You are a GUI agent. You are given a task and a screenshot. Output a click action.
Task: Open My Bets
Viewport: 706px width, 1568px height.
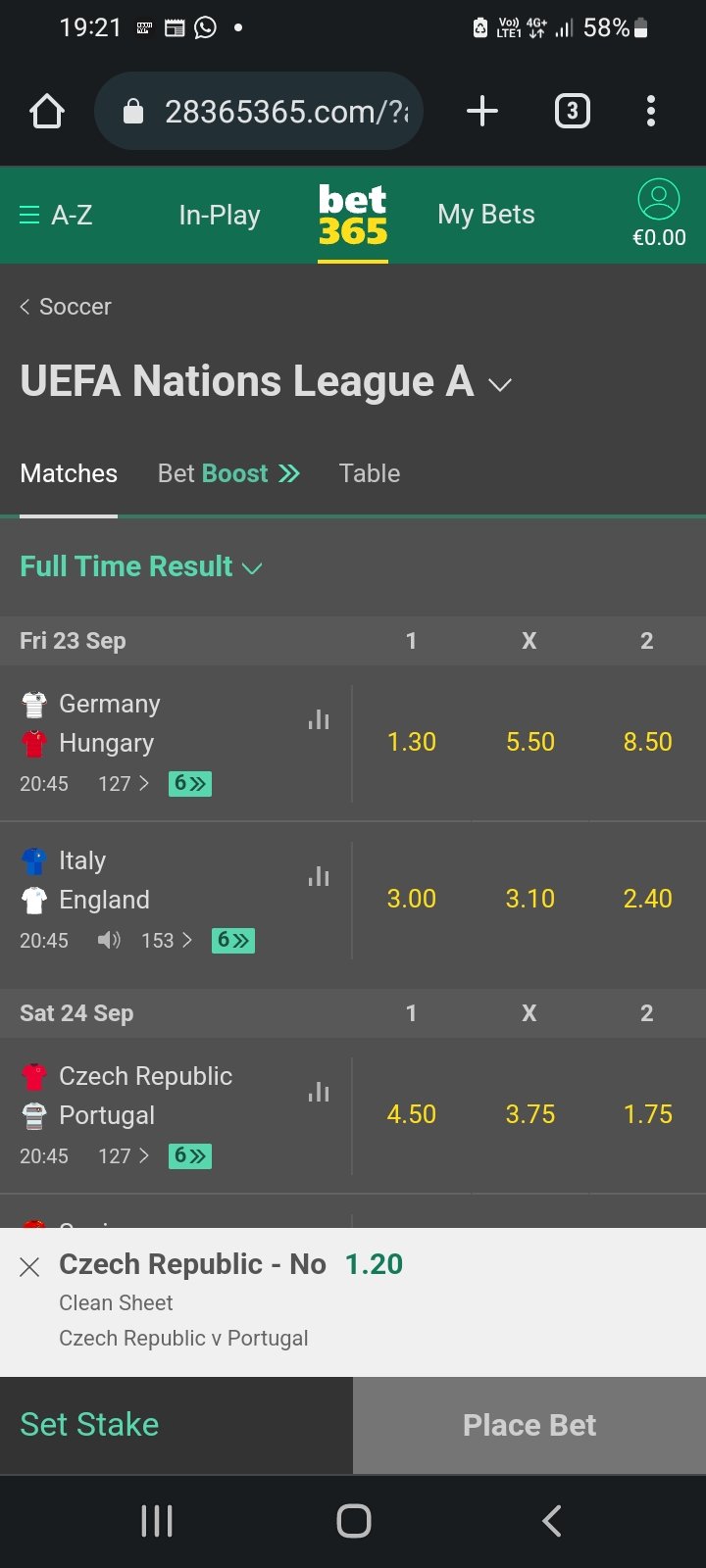point(485,215)
